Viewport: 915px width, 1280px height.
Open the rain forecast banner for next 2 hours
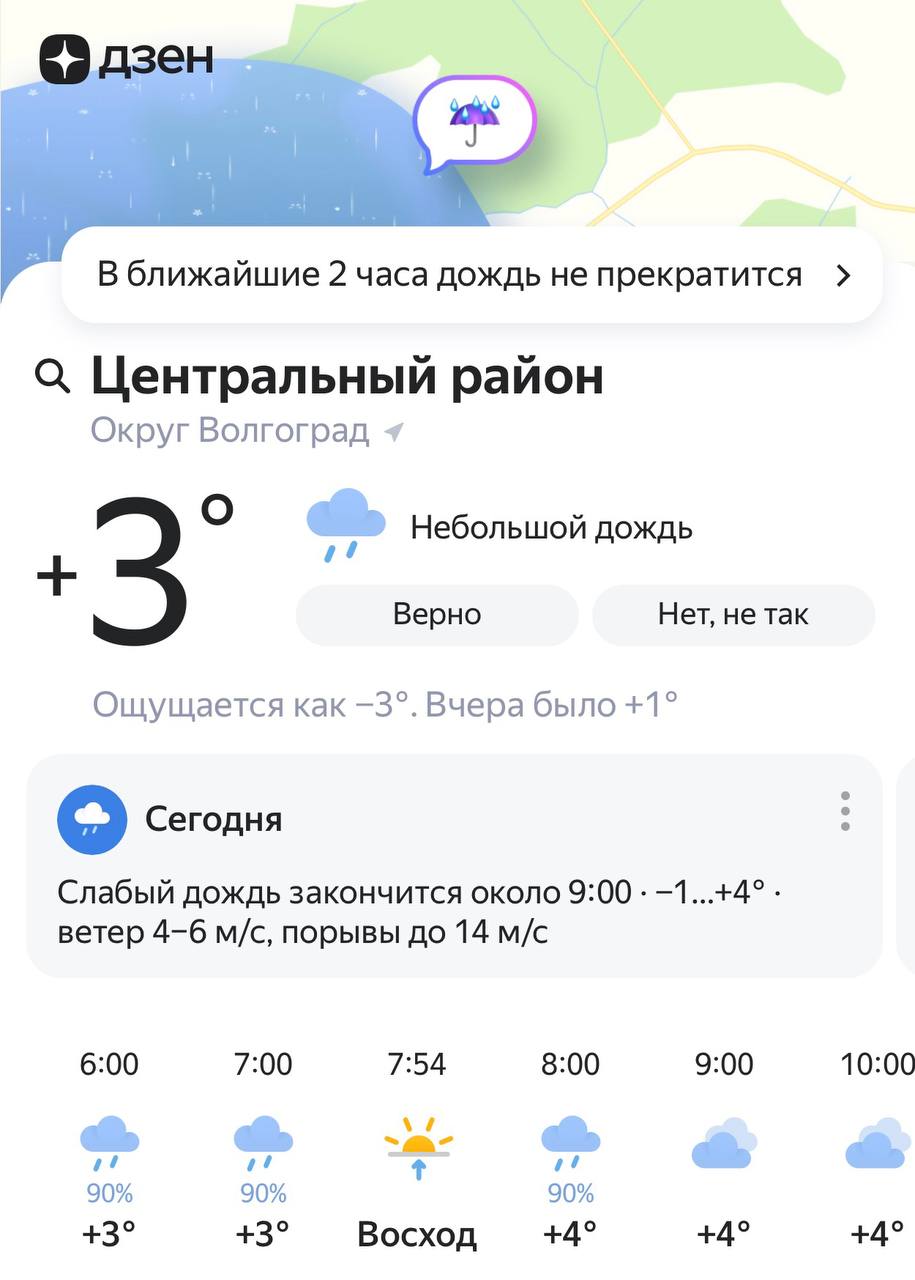[x=471, y=275]
